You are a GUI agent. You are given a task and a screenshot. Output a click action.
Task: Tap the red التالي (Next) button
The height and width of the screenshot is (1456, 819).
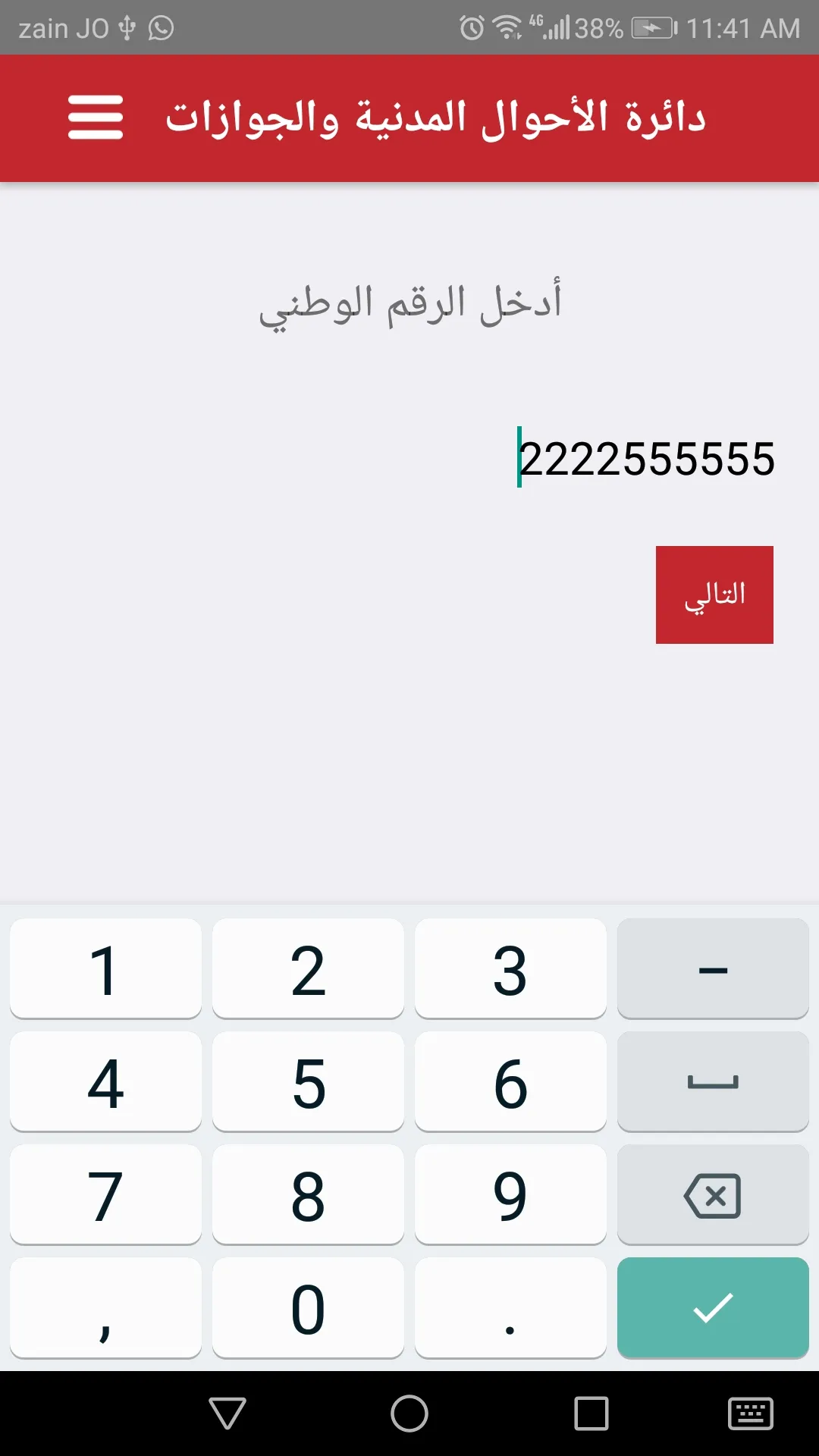[x=714, y=595]
